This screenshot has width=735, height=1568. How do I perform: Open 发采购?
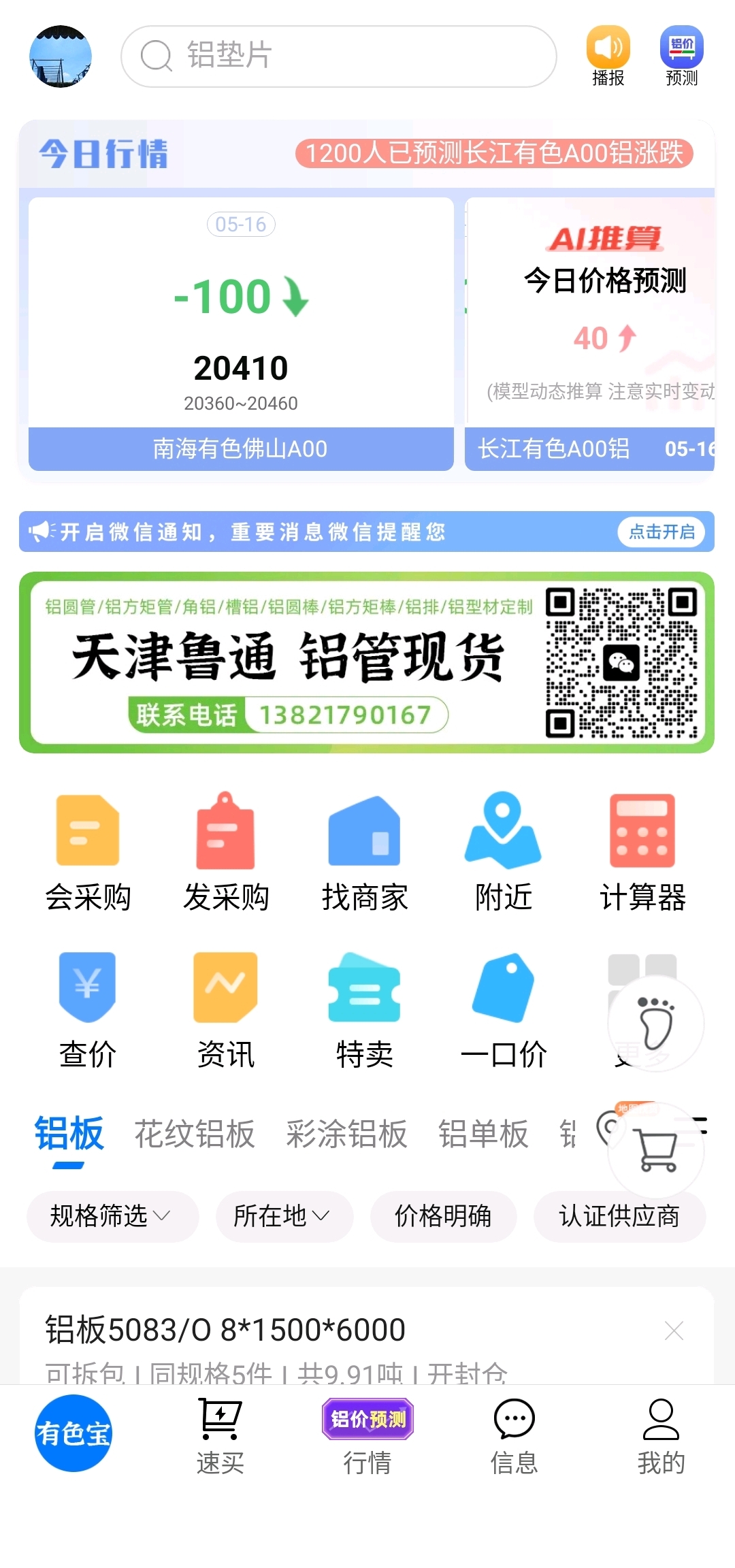coord(226,852)
